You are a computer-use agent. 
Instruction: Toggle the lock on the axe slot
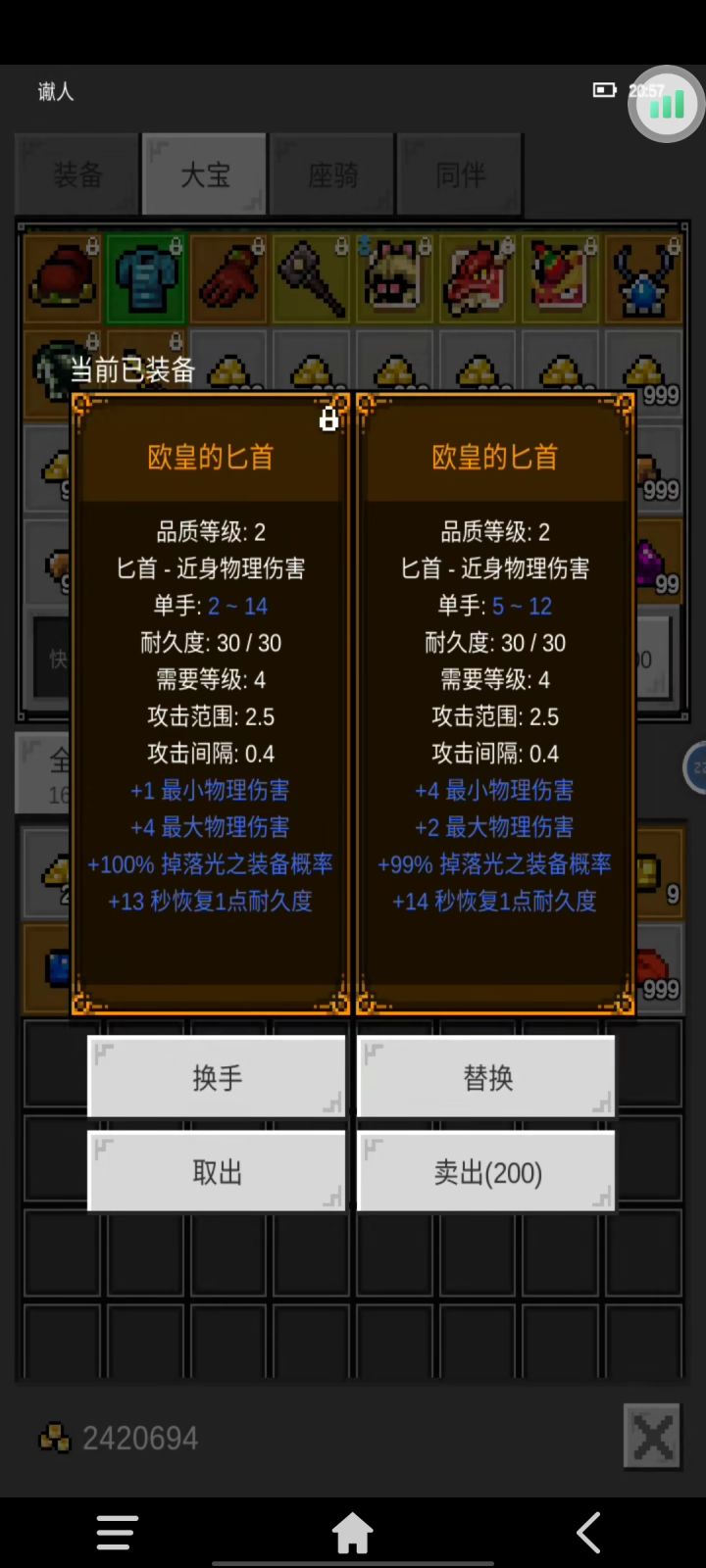342,246
